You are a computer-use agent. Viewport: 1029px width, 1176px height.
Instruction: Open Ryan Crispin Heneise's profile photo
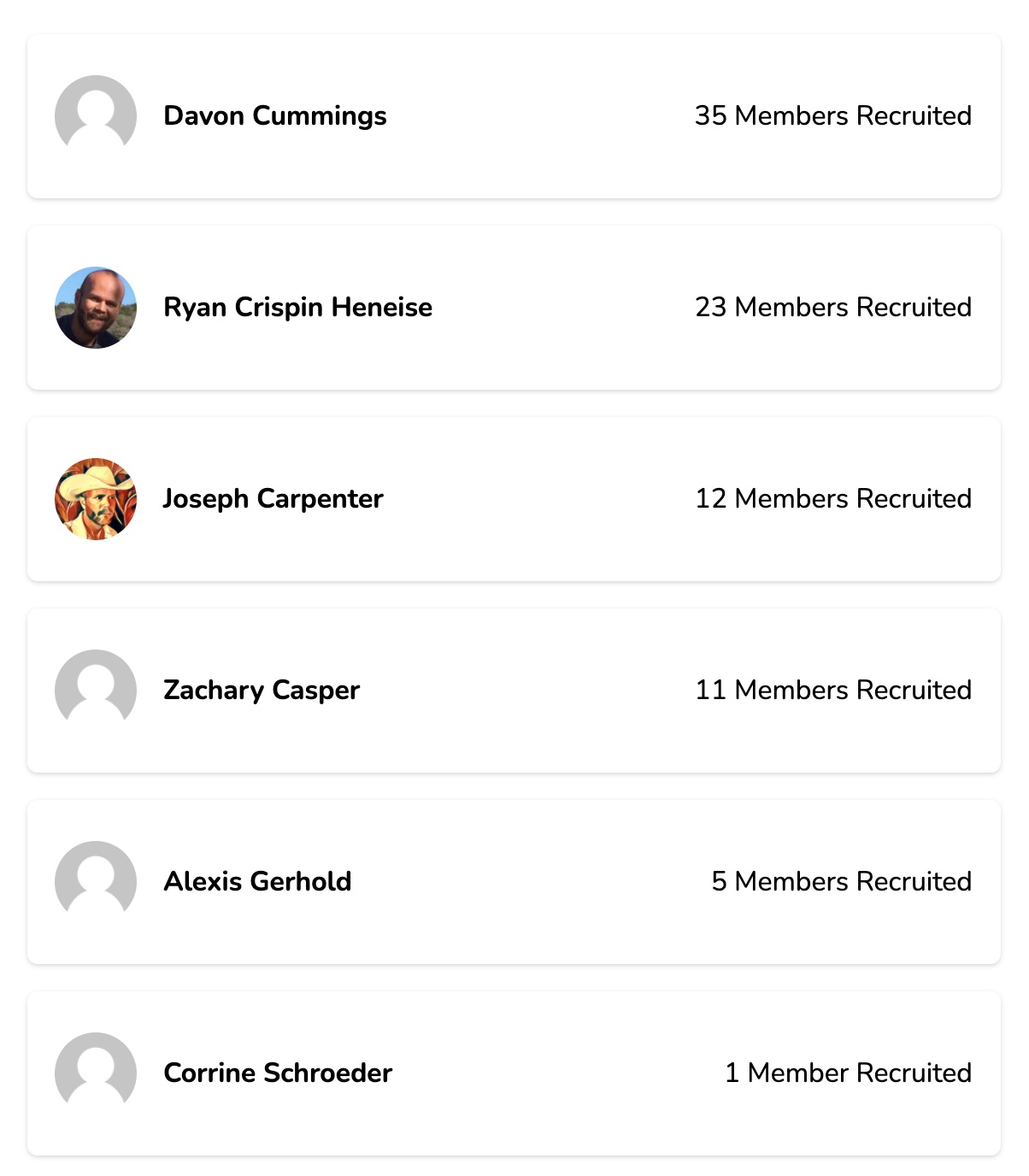(x=95, y=308)
